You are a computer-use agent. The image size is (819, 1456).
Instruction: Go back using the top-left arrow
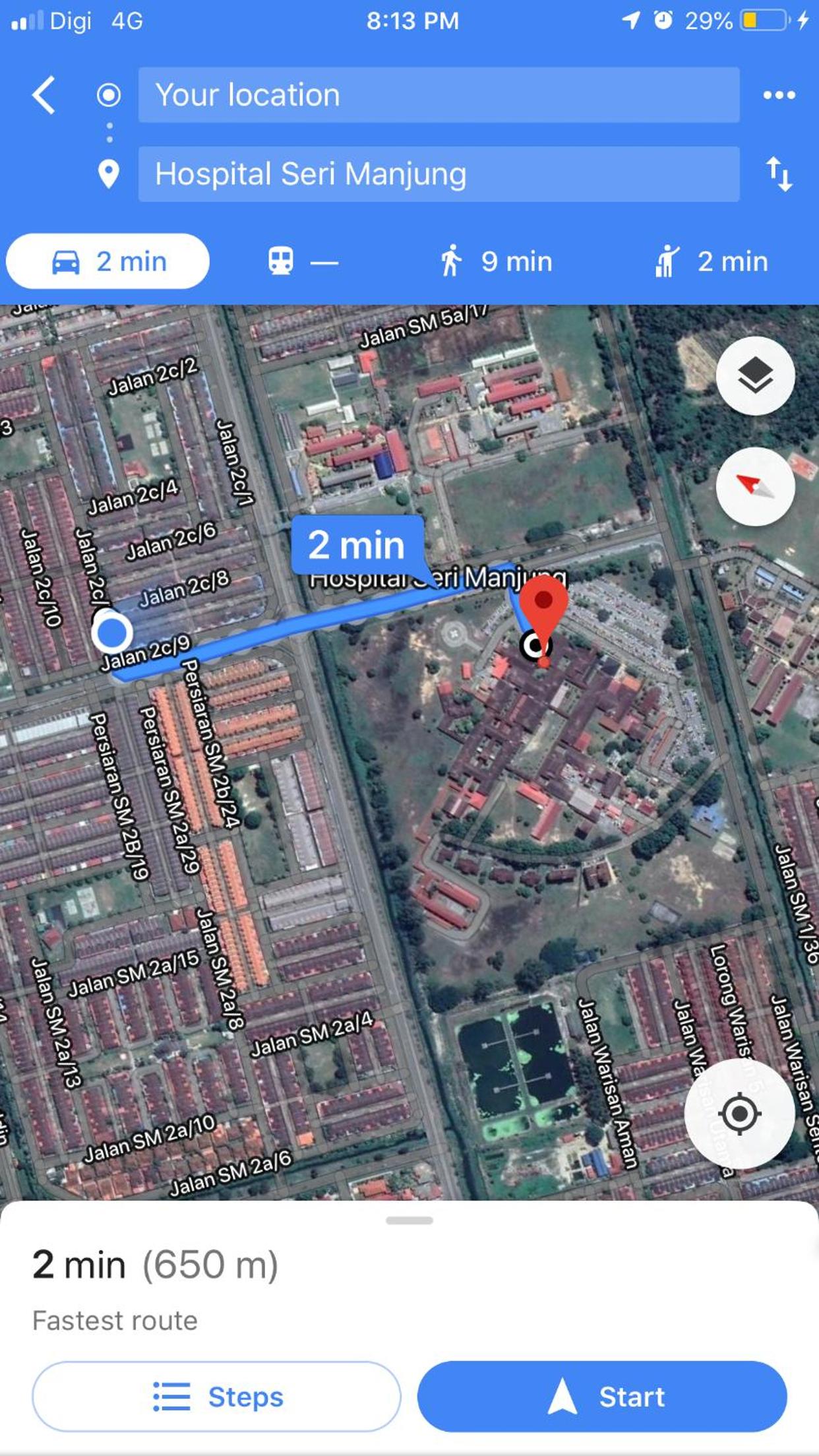pos(44,95)
